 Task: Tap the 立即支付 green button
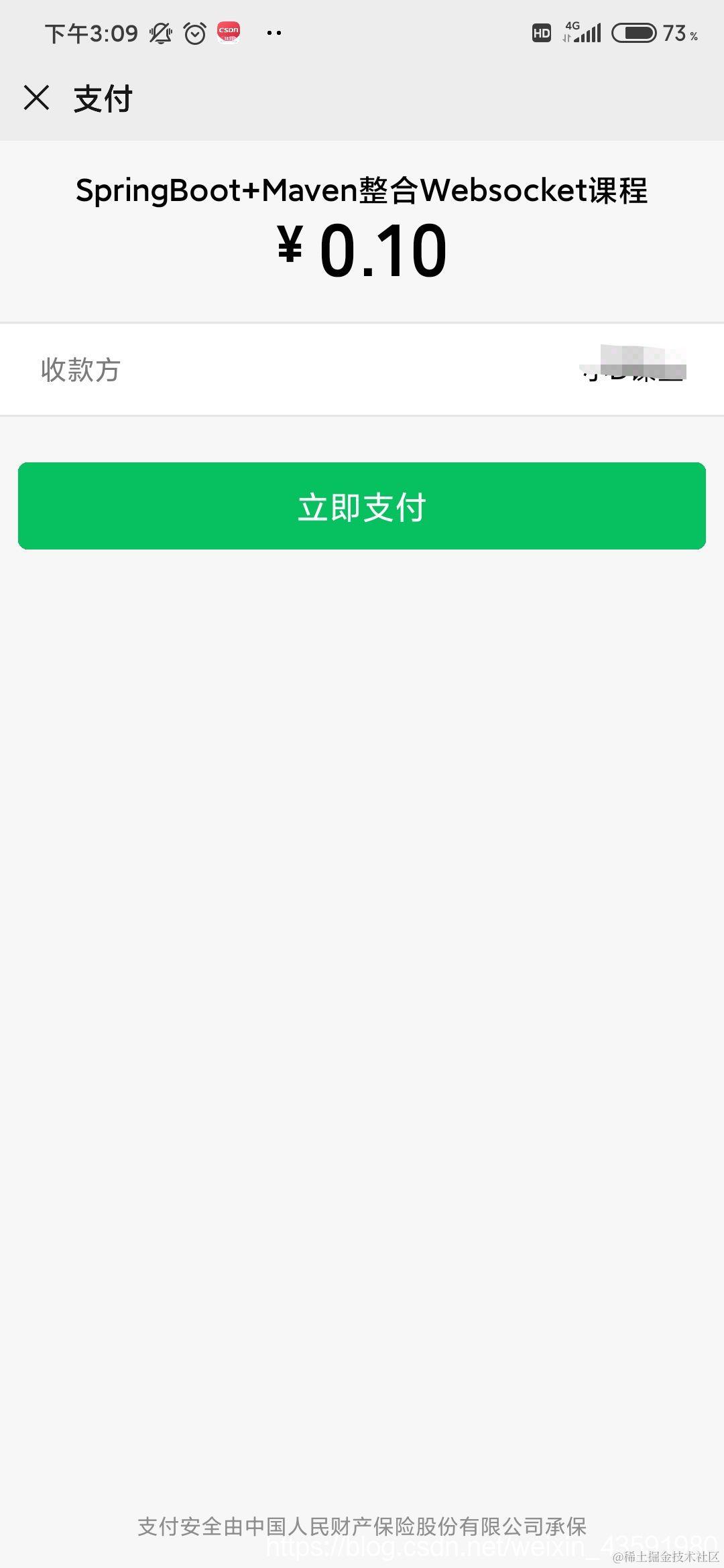(362, 506)
